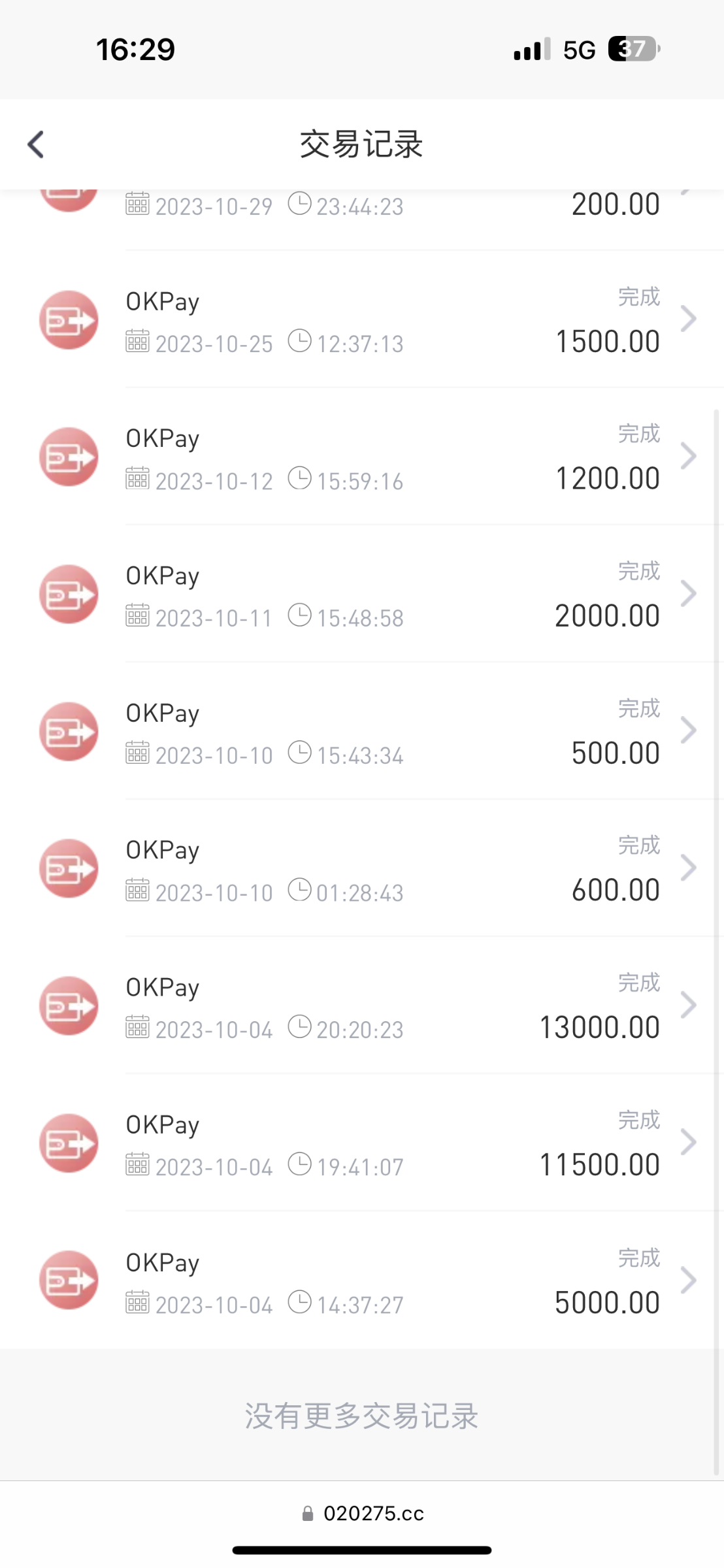The width and height of the screenshot is (724, 1568).
Task: Open the 600.00 transaction at 01:28:43
Action: (x=362, y=868)
